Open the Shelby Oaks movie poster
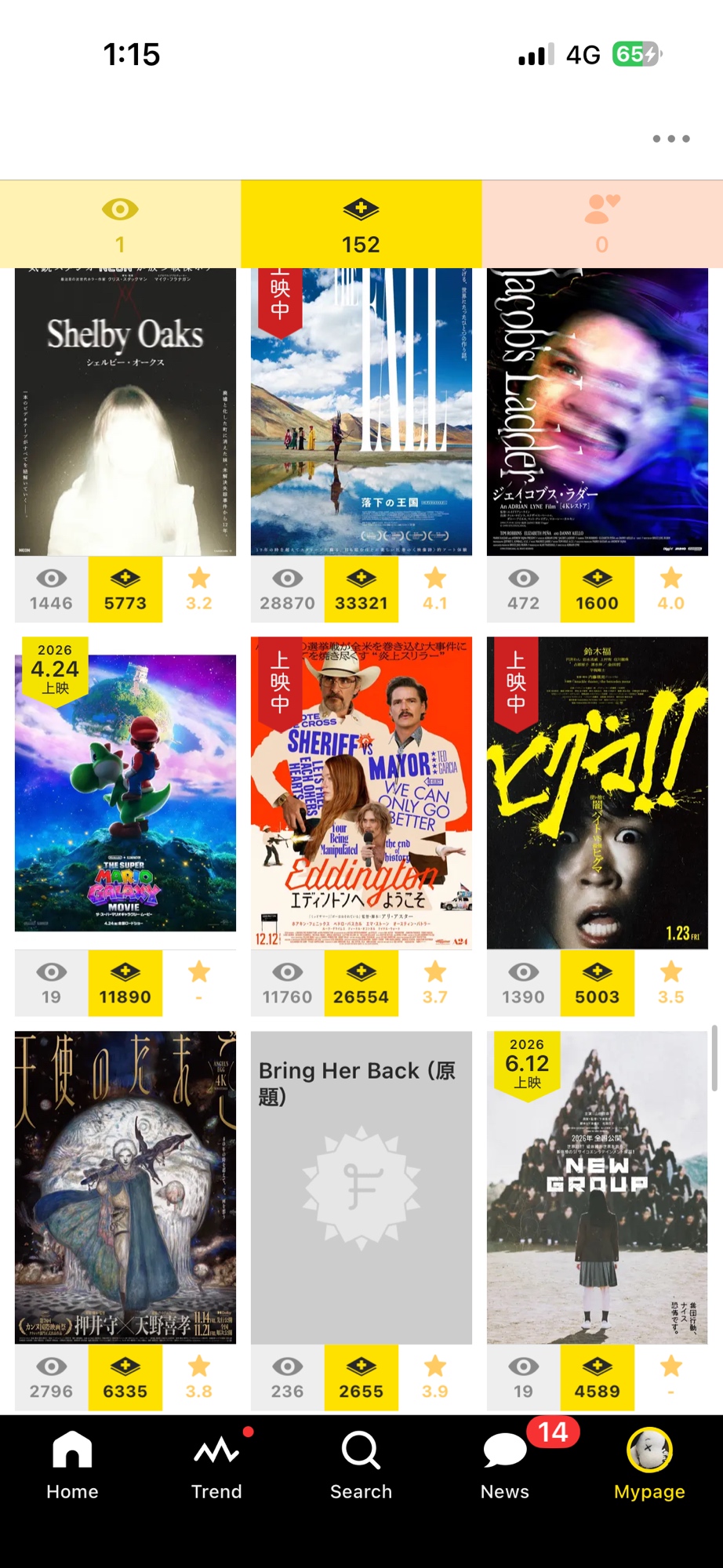Image resolution: width=723 pixels, height=1568 pixels. (125, 412)
